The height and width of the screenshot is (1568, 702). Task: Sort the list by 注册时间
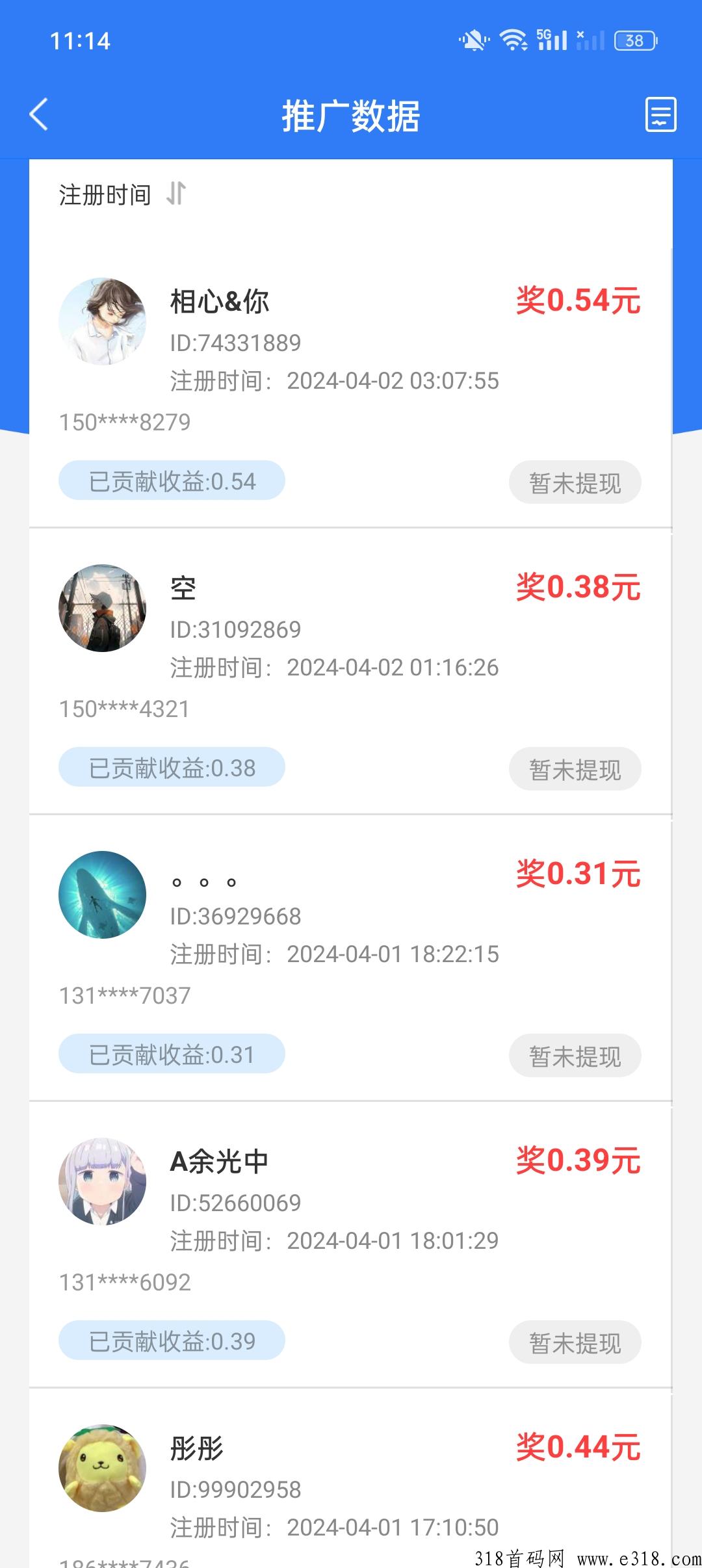tap(123, 194)
